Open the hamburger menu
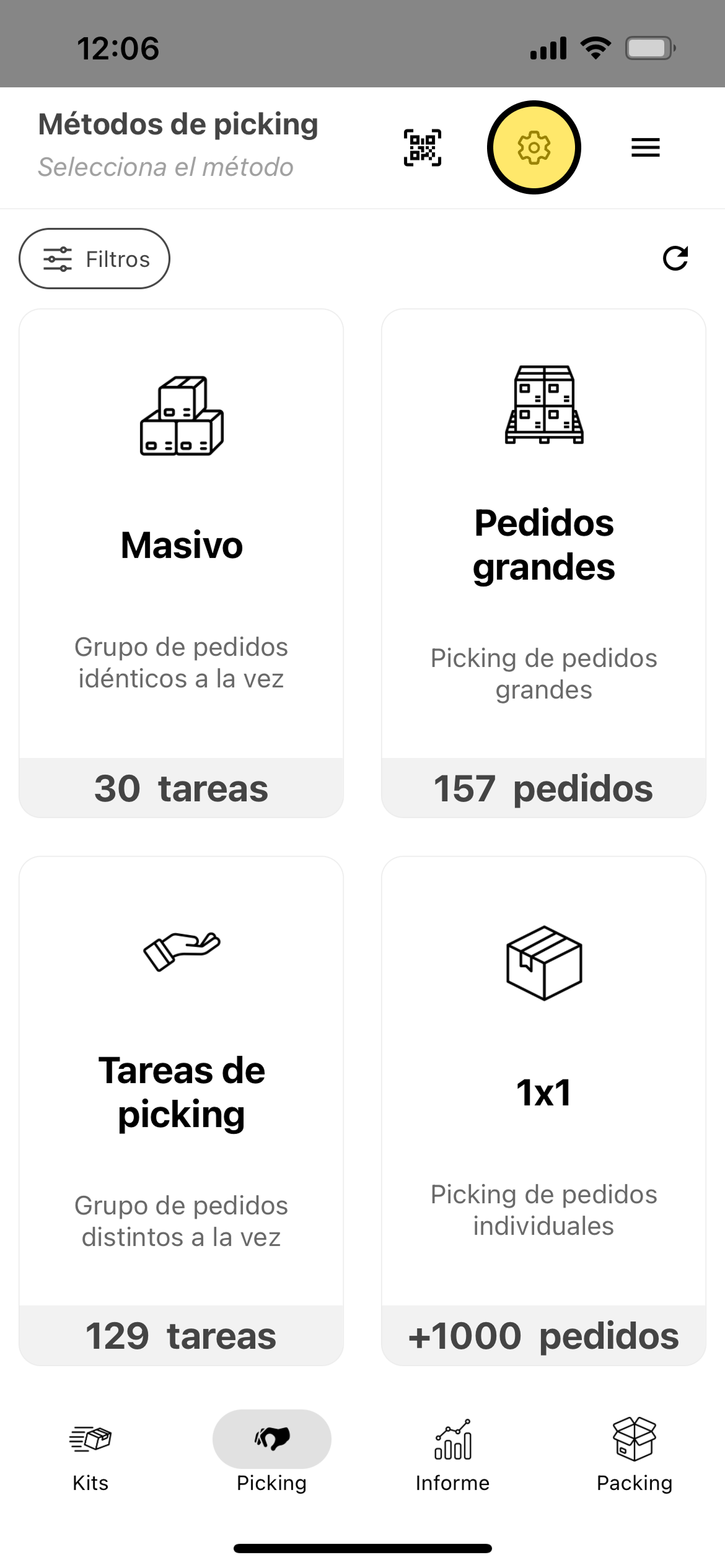Screen dimensions: 725x1568 [x=645, y=147]
